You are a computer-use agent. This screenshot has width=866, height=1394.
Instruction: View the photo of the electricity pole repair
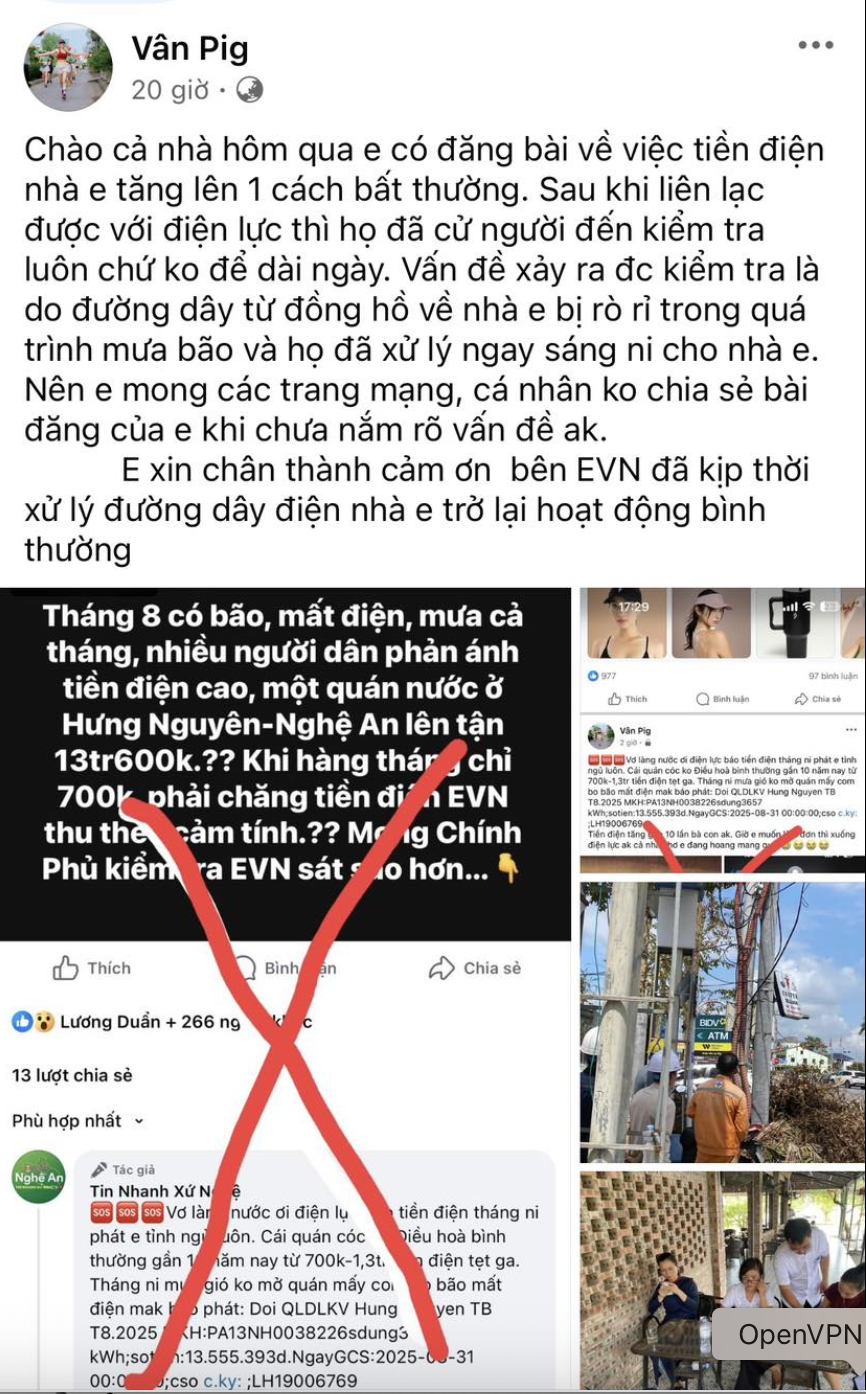(722, 1020)
